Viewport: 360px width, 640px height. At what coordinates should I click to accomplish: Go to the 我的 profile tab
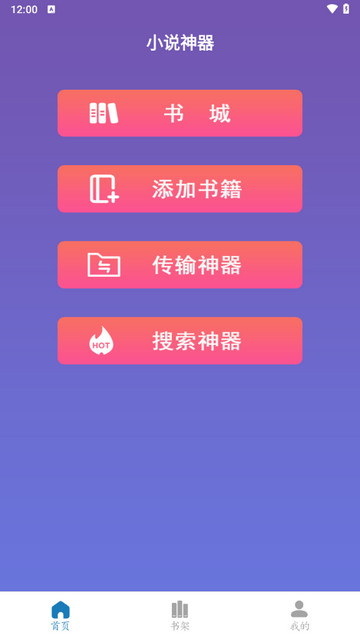coord(300,616)
